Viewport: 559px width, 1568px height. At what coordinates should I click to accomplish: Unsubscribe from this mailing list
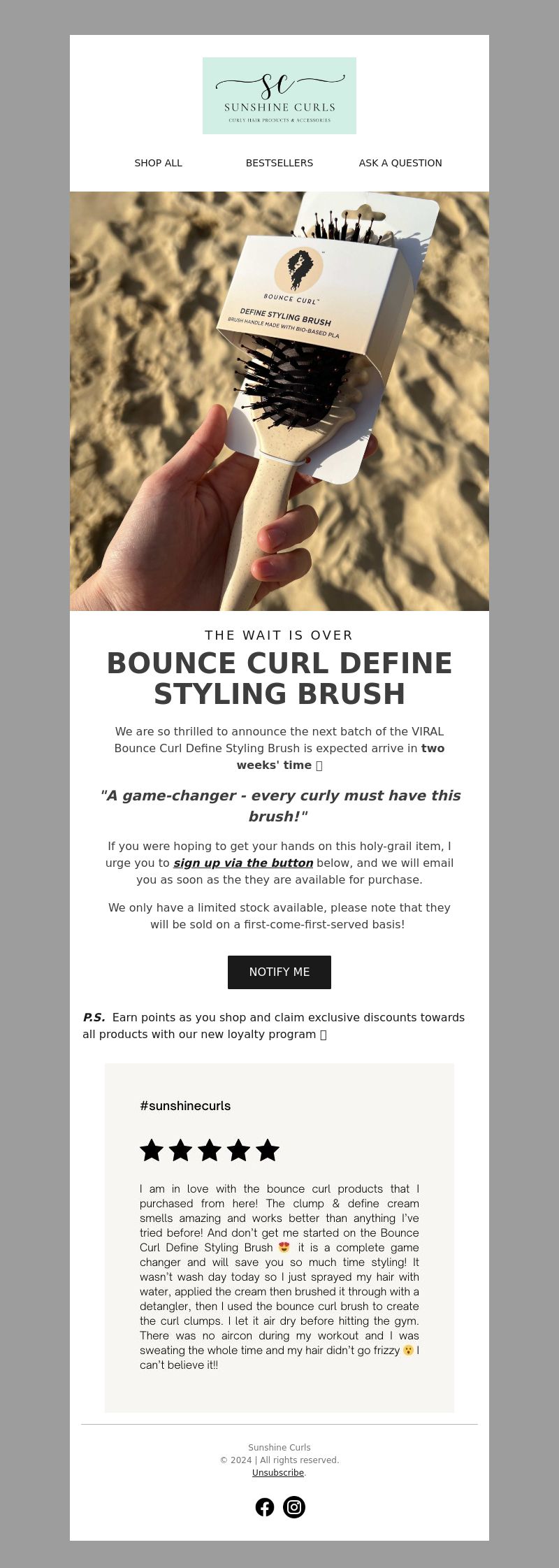point(278,1472)
